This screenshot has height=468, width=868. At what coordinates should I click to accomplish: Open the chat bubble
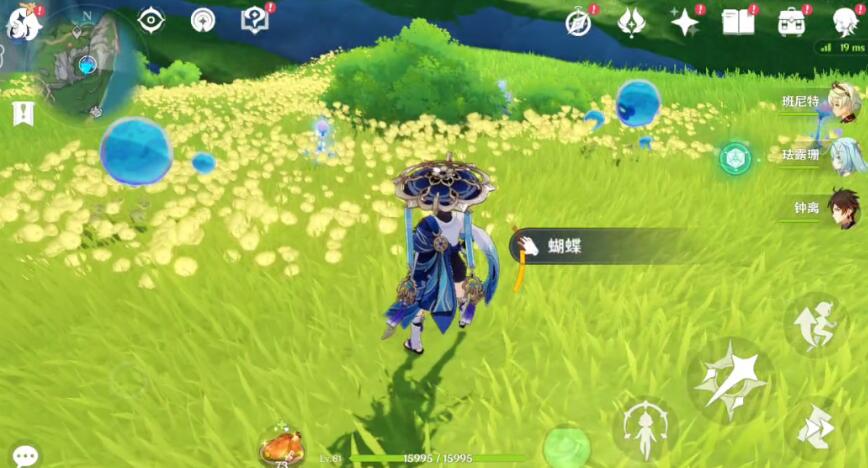pyautogui.click(x=24, y=455)
